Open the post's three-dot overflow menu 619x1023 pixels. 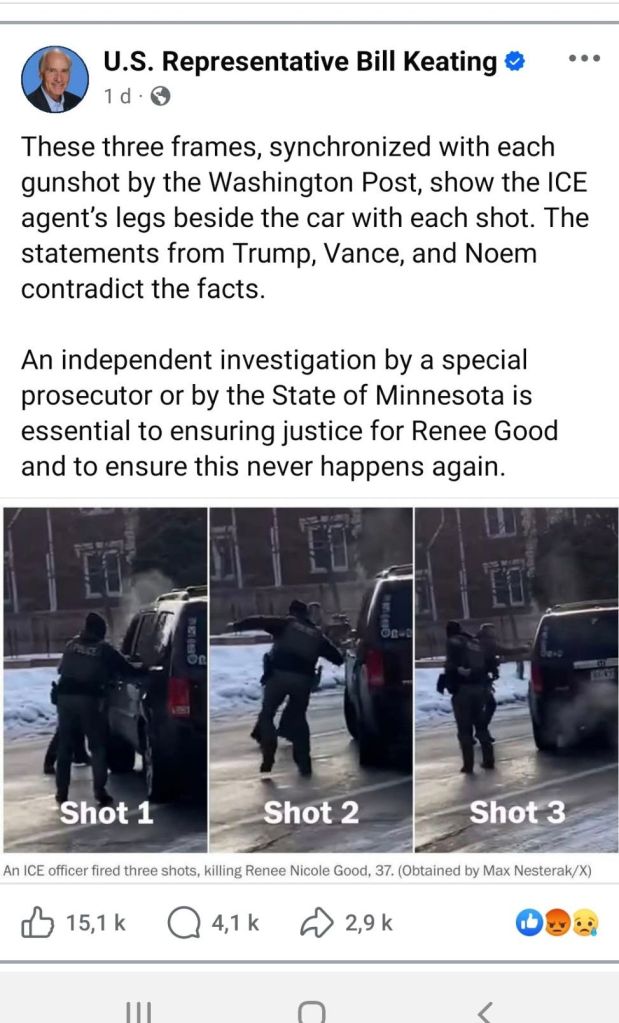584,59
